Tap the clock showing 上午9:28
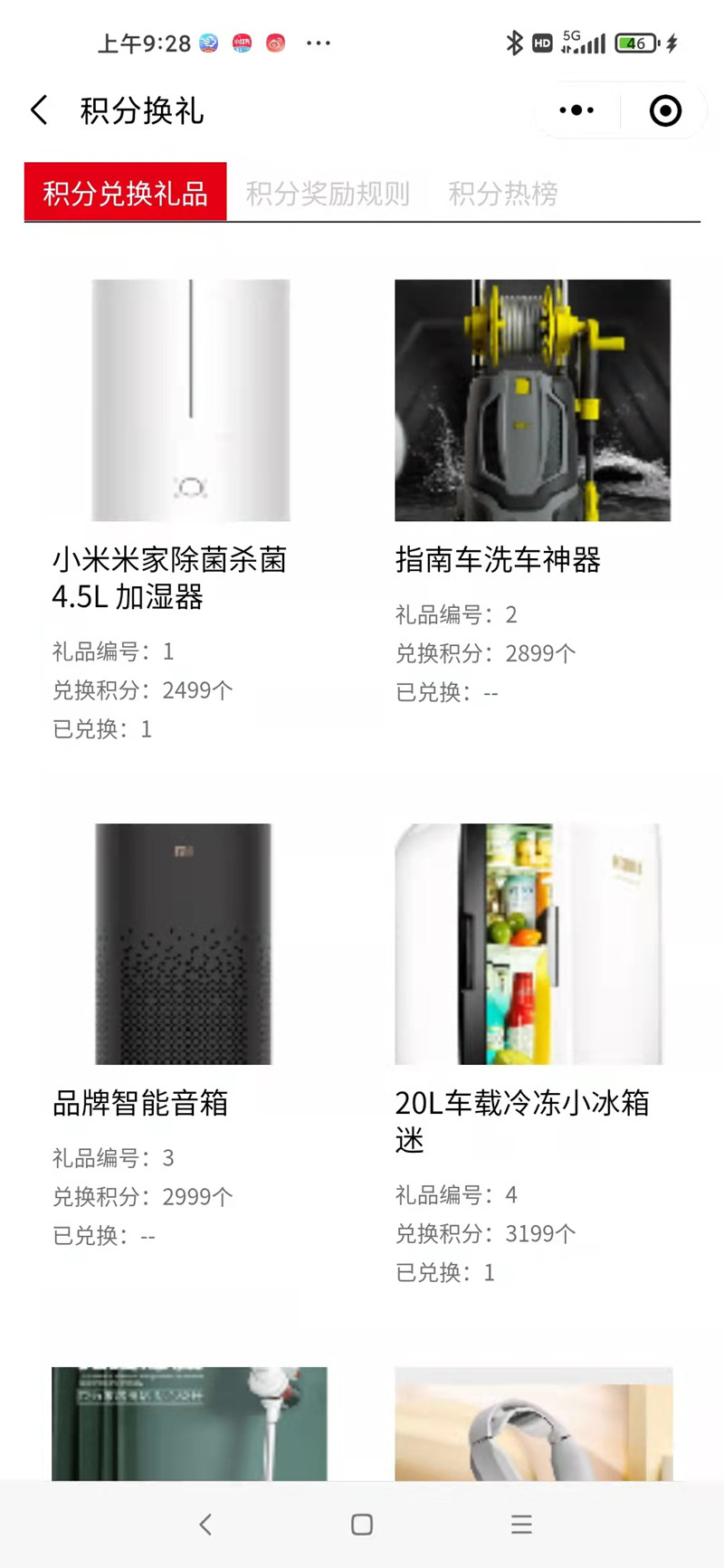Image resolution: width=724 pixels, height=1568 pixels. [x=145, y=42]
